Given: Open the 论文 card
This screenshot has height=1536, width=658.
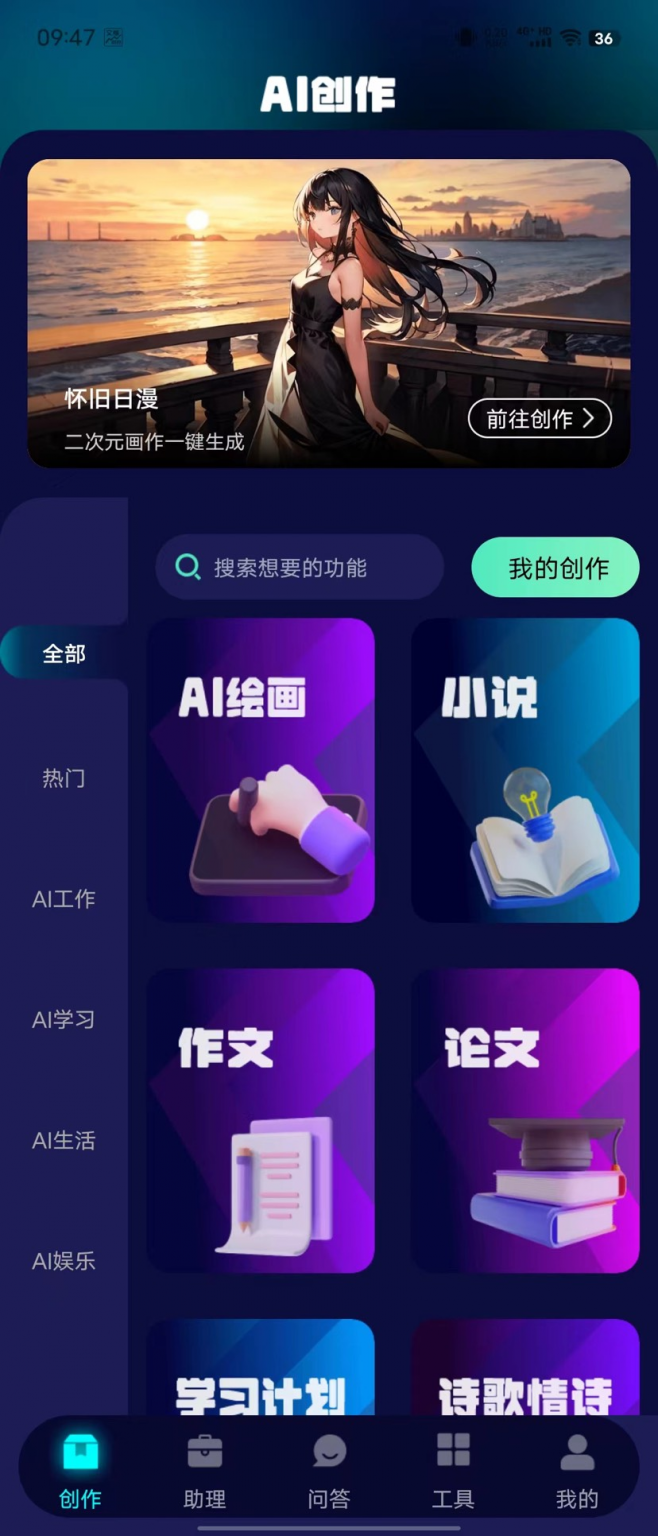Looking at the screenshot, I should (525, 1120).
